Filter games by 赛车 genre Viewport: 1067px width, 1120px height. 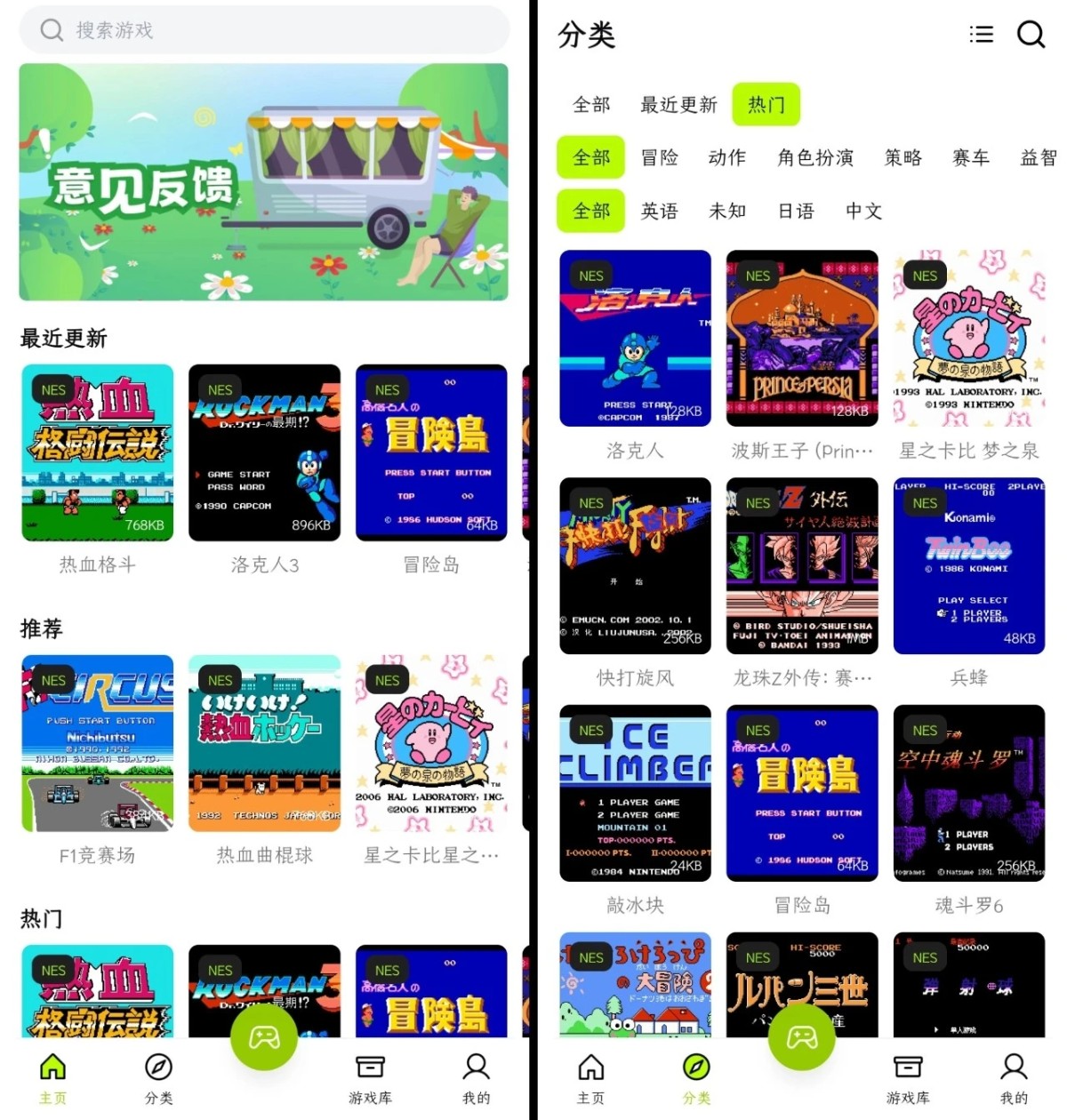pyautogui.click(x=971, y=158)
